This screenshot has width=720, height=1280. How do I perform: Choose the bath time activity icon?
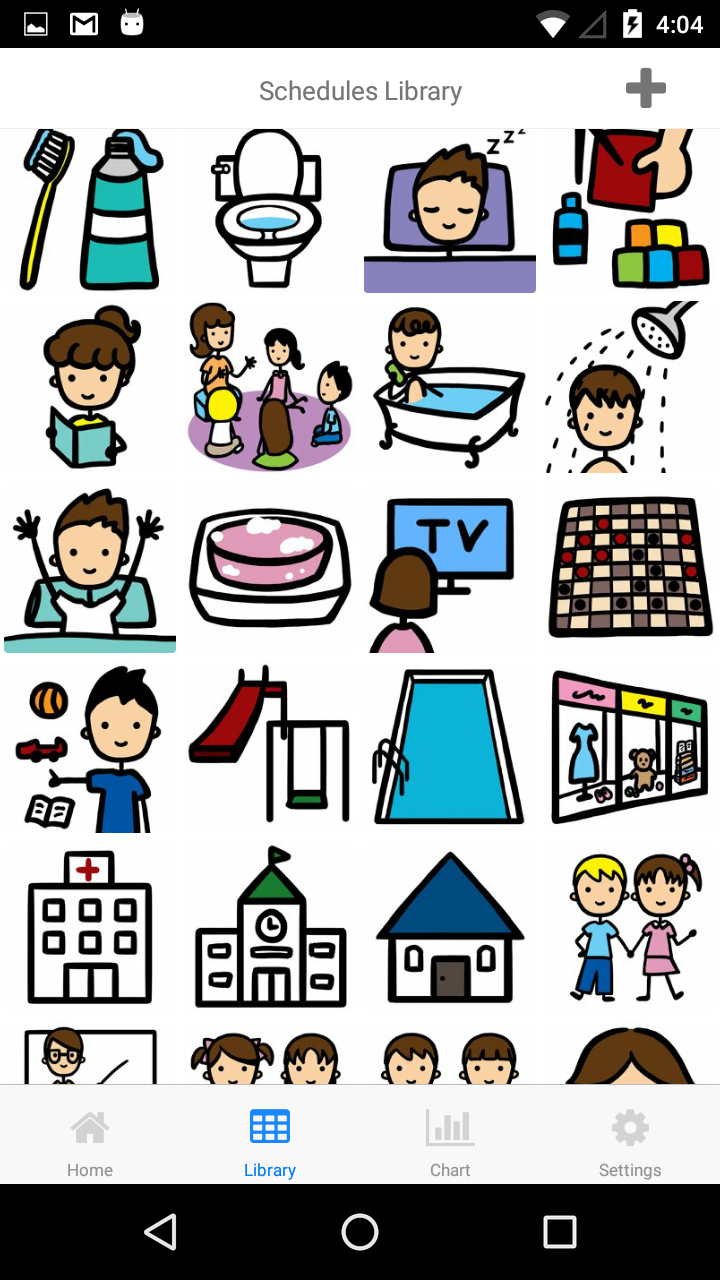[x=450, y=388]
